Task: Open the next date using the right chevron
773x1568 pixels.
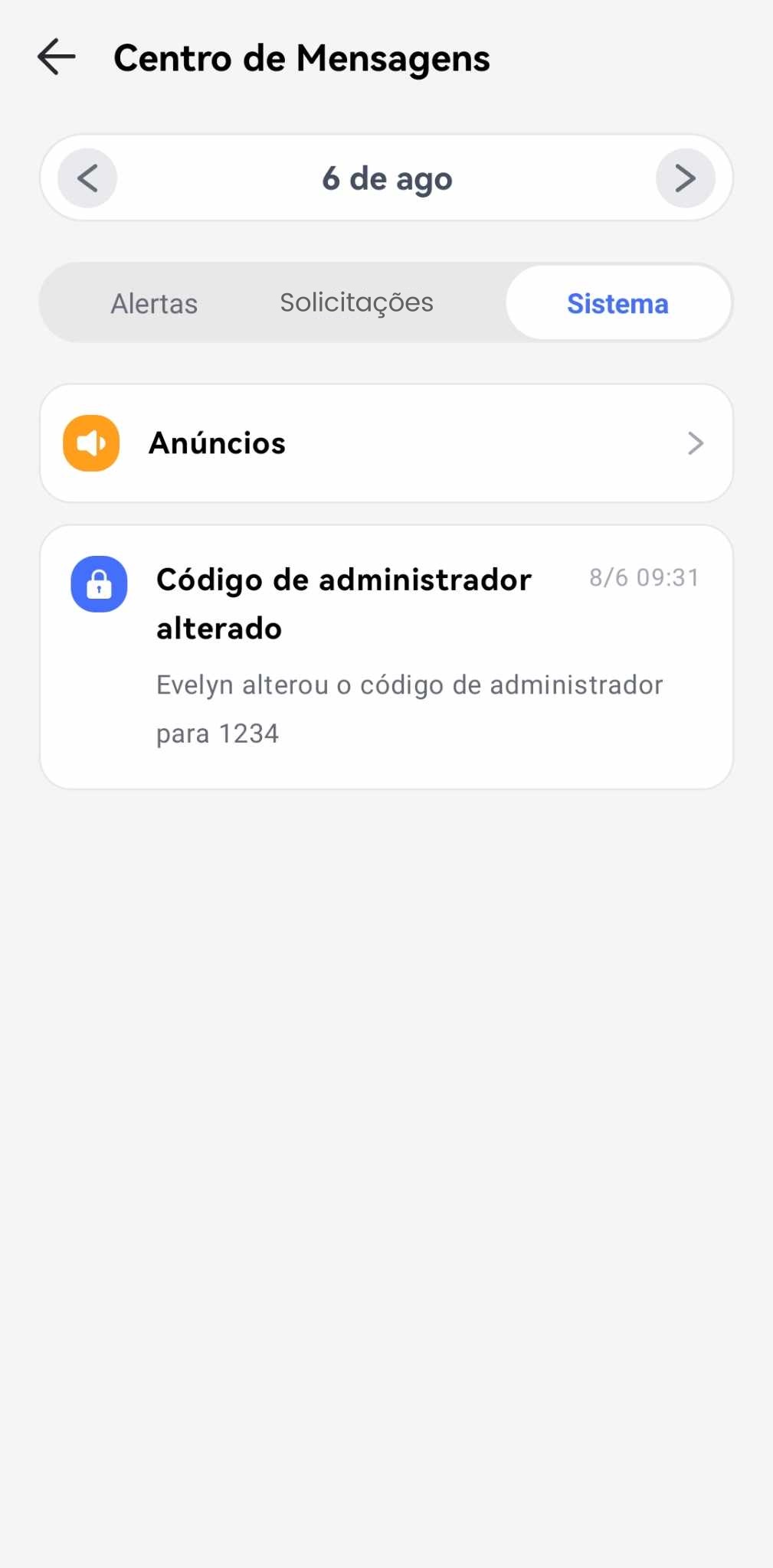Action: tap(686, 178)
